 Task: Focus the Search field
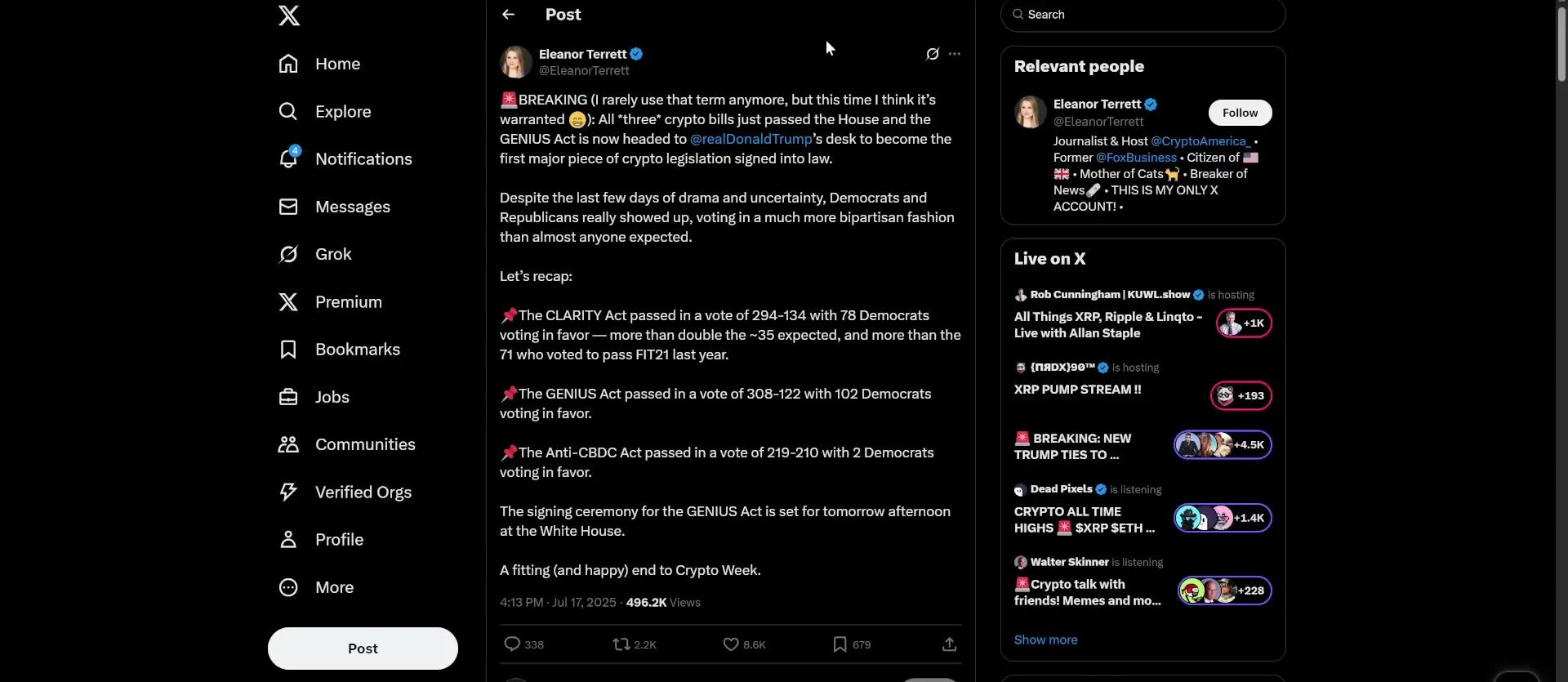click(1143, 15)
